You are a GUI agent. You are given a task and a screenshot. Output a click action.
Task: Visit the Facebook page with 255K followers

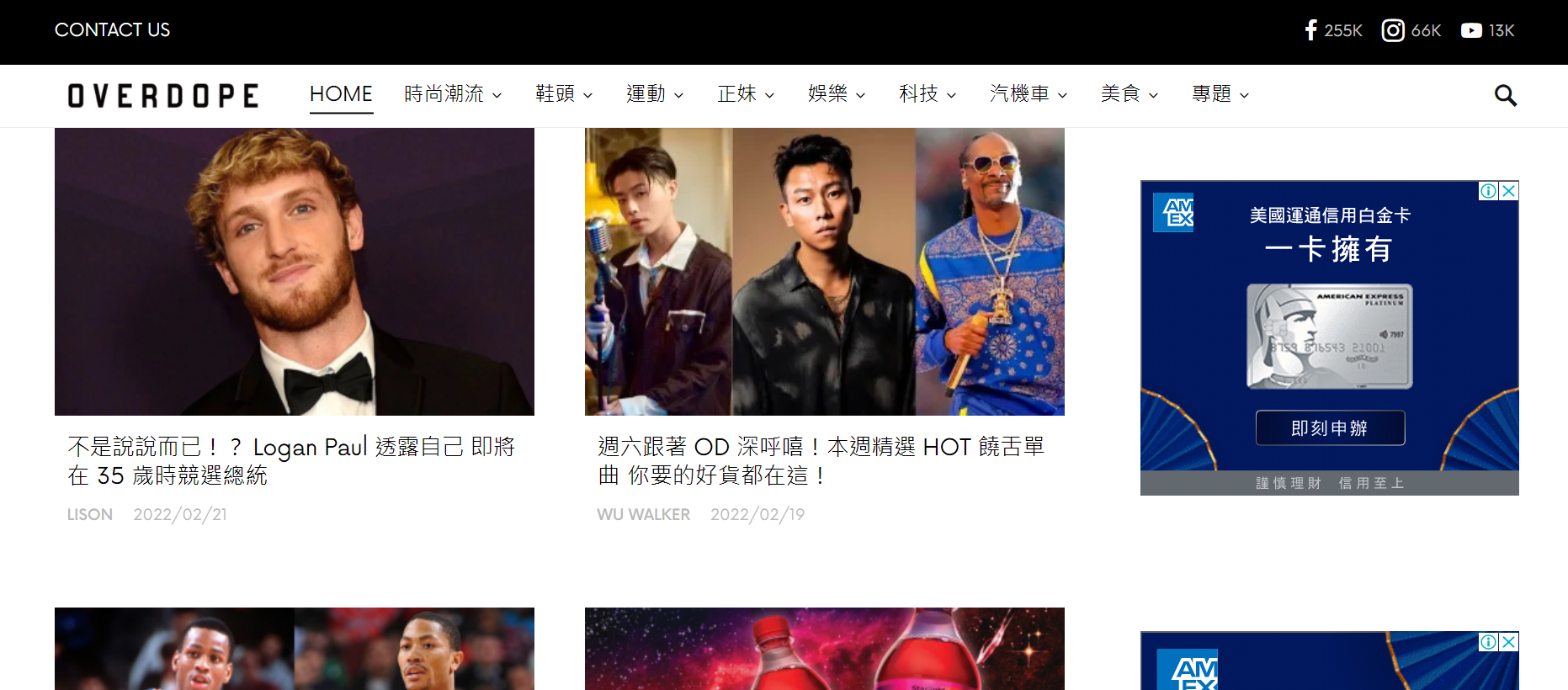click(x=1333, y=30)
